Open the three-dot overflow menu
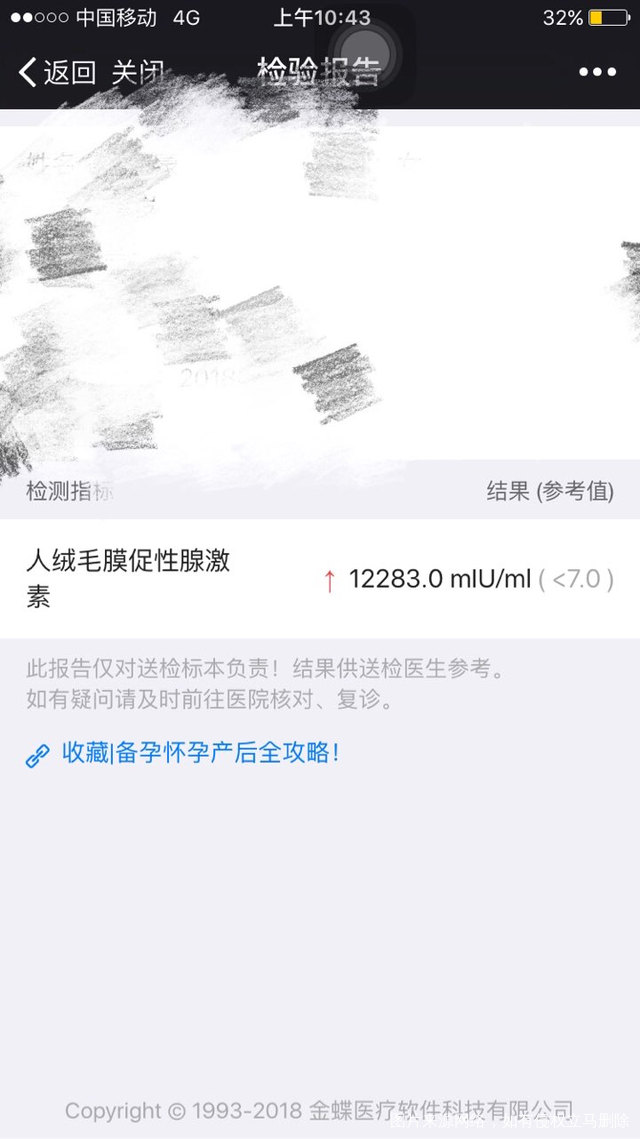640x1139 pixels. 597,72
